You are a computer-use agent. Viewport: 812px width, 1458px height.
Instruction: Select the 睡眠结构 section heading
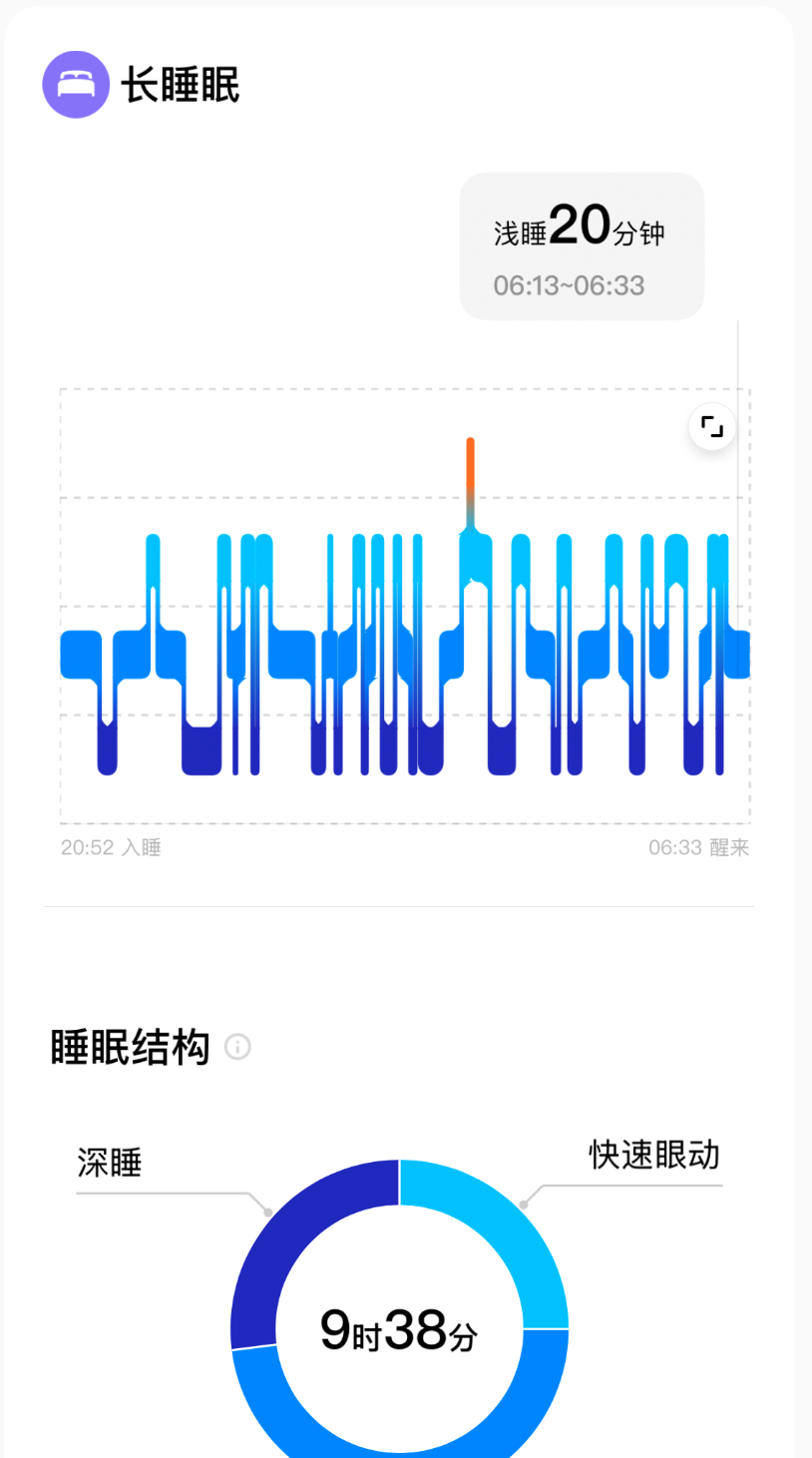pos(130,1048)
